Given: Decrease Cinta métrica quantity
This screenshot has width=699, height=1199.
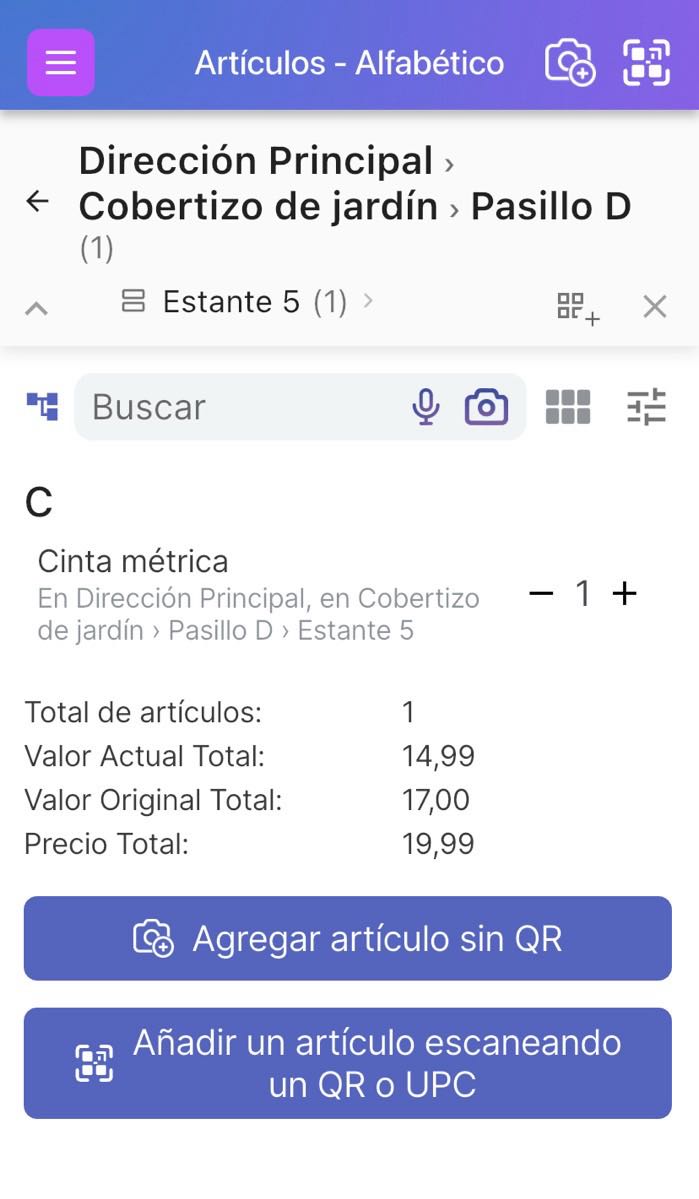Looking at the screenshot, I should 541,594.
